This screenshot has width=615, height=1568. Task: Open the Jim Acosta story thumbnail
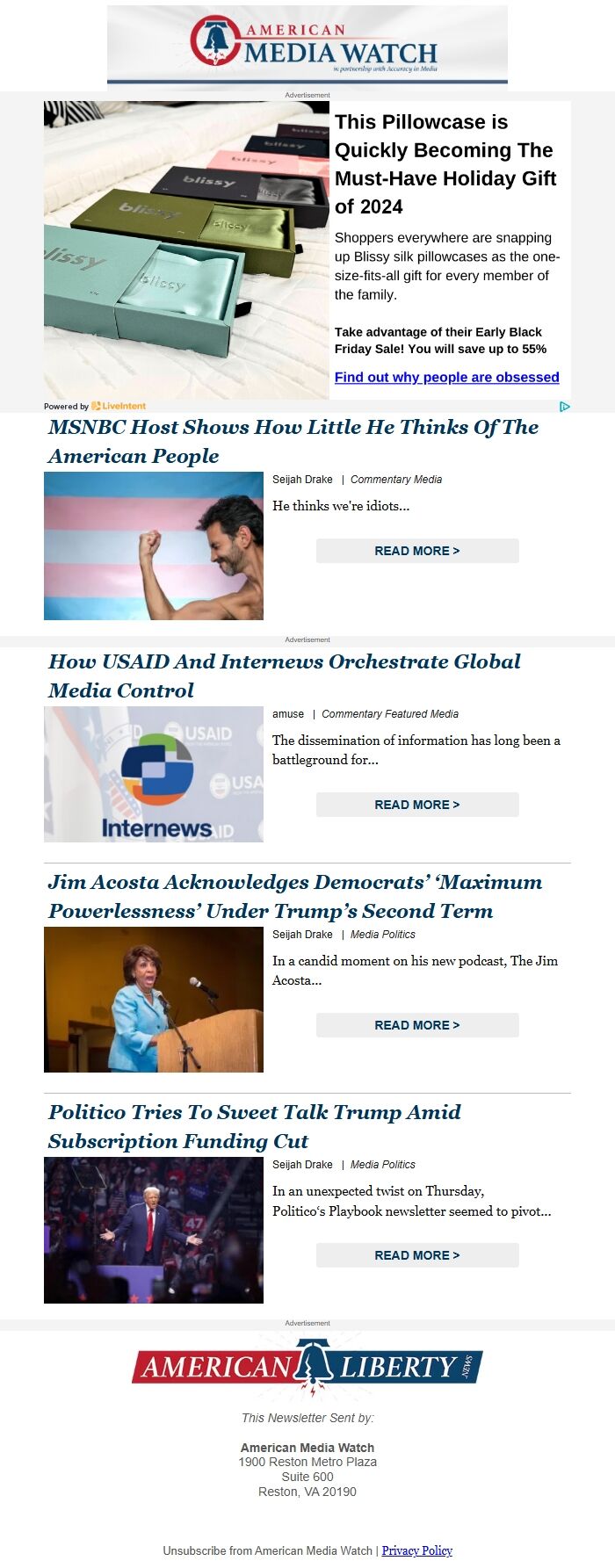click(x=154, y=1000)
